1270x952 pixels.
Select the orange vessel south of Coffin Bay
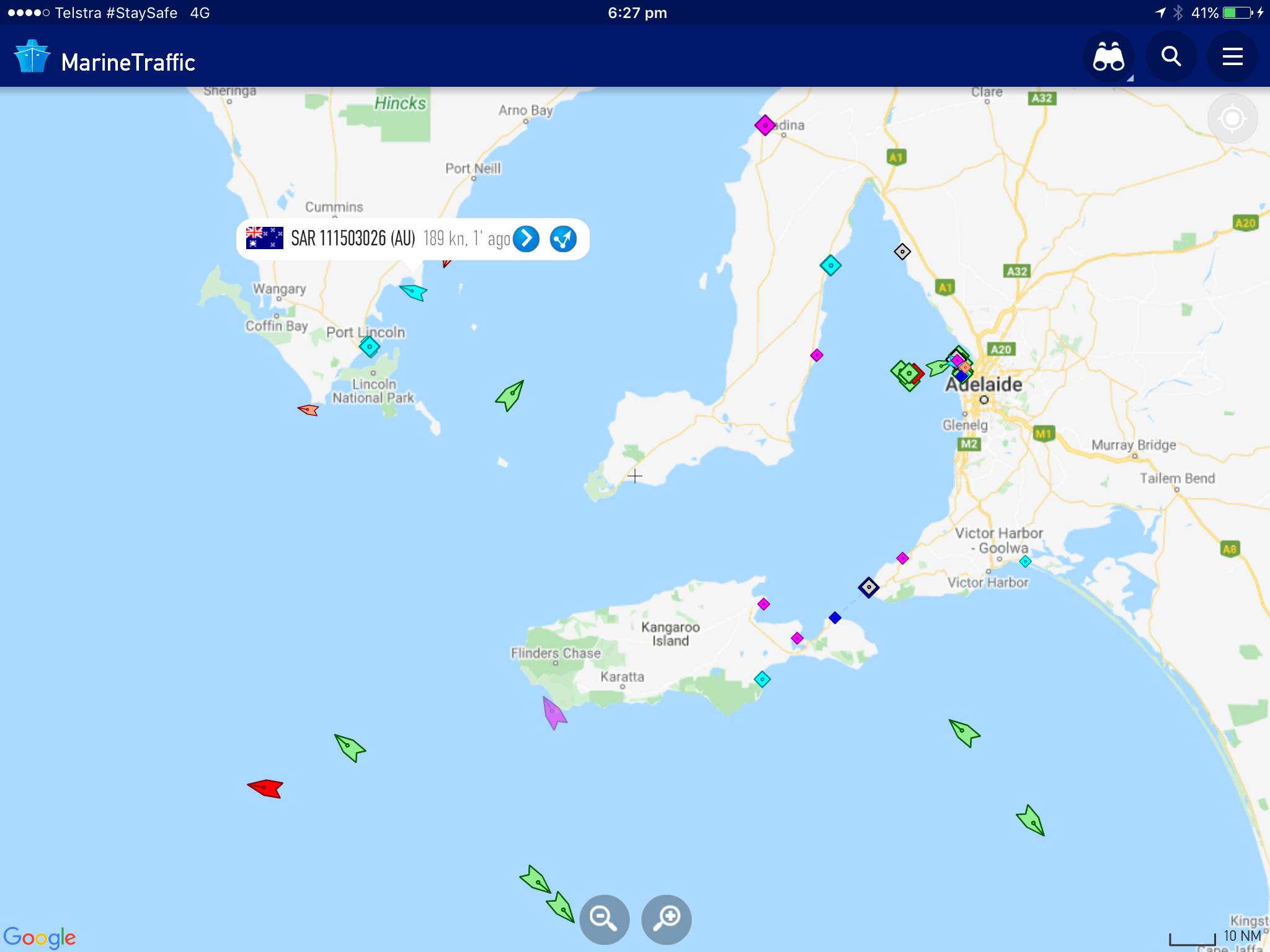click(309, 410)
